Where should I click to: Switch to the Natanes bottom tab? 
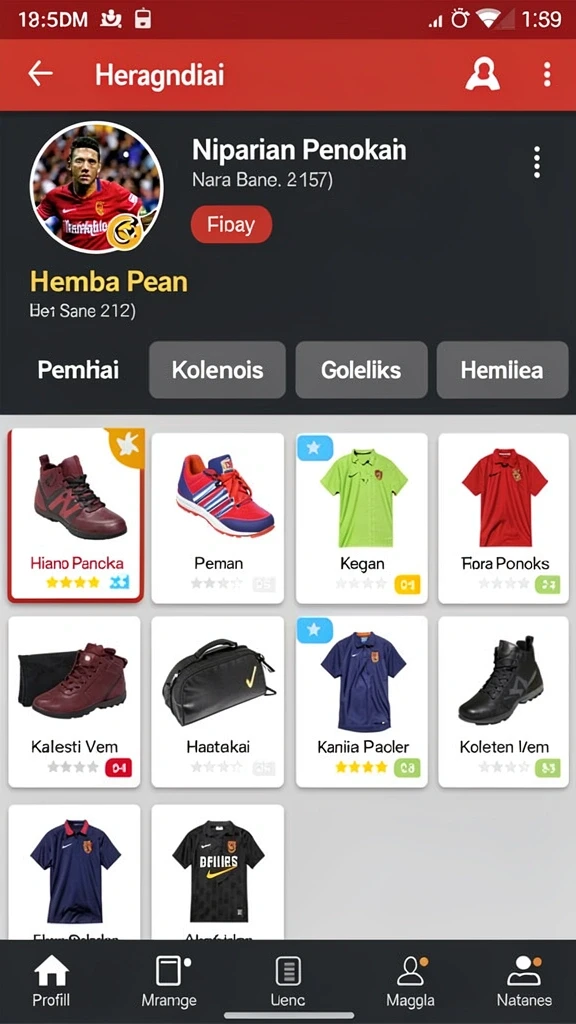tap(524, 980)
